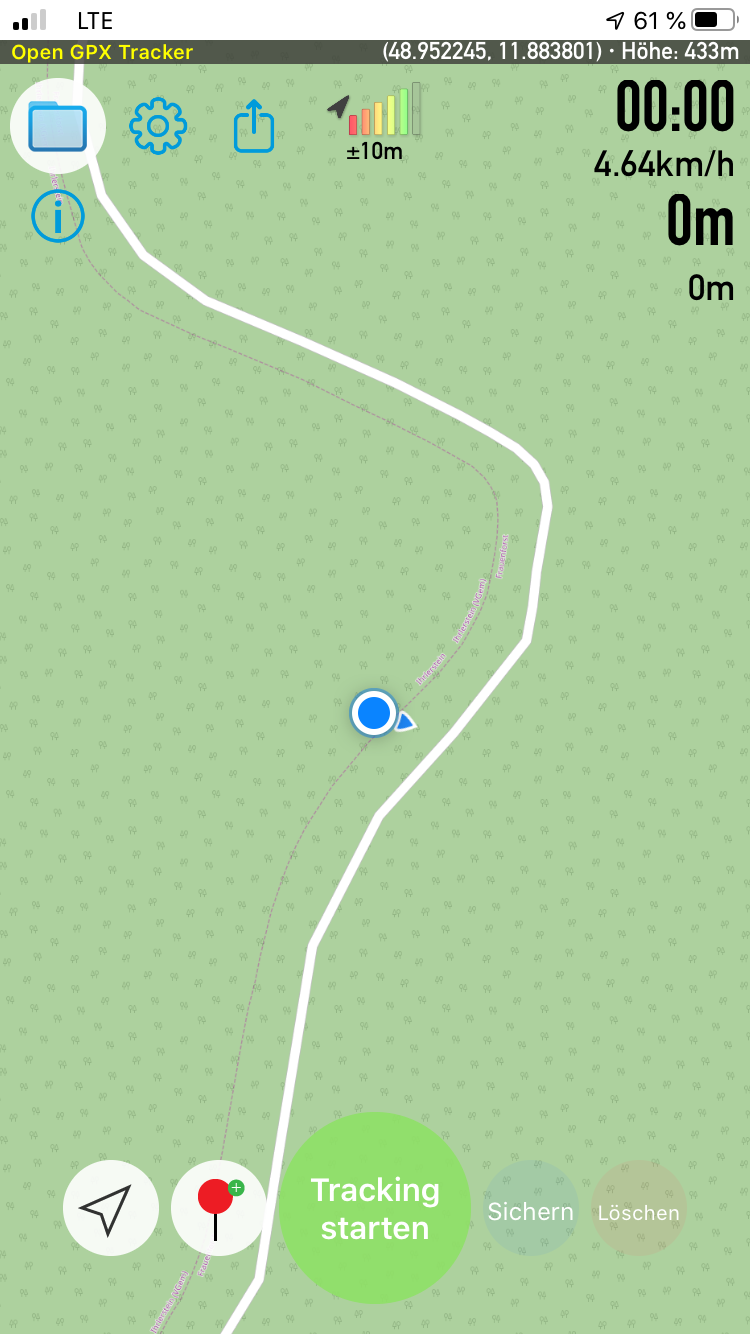Center map on current location arrow
The image size is (750, 1334).
111,1208
